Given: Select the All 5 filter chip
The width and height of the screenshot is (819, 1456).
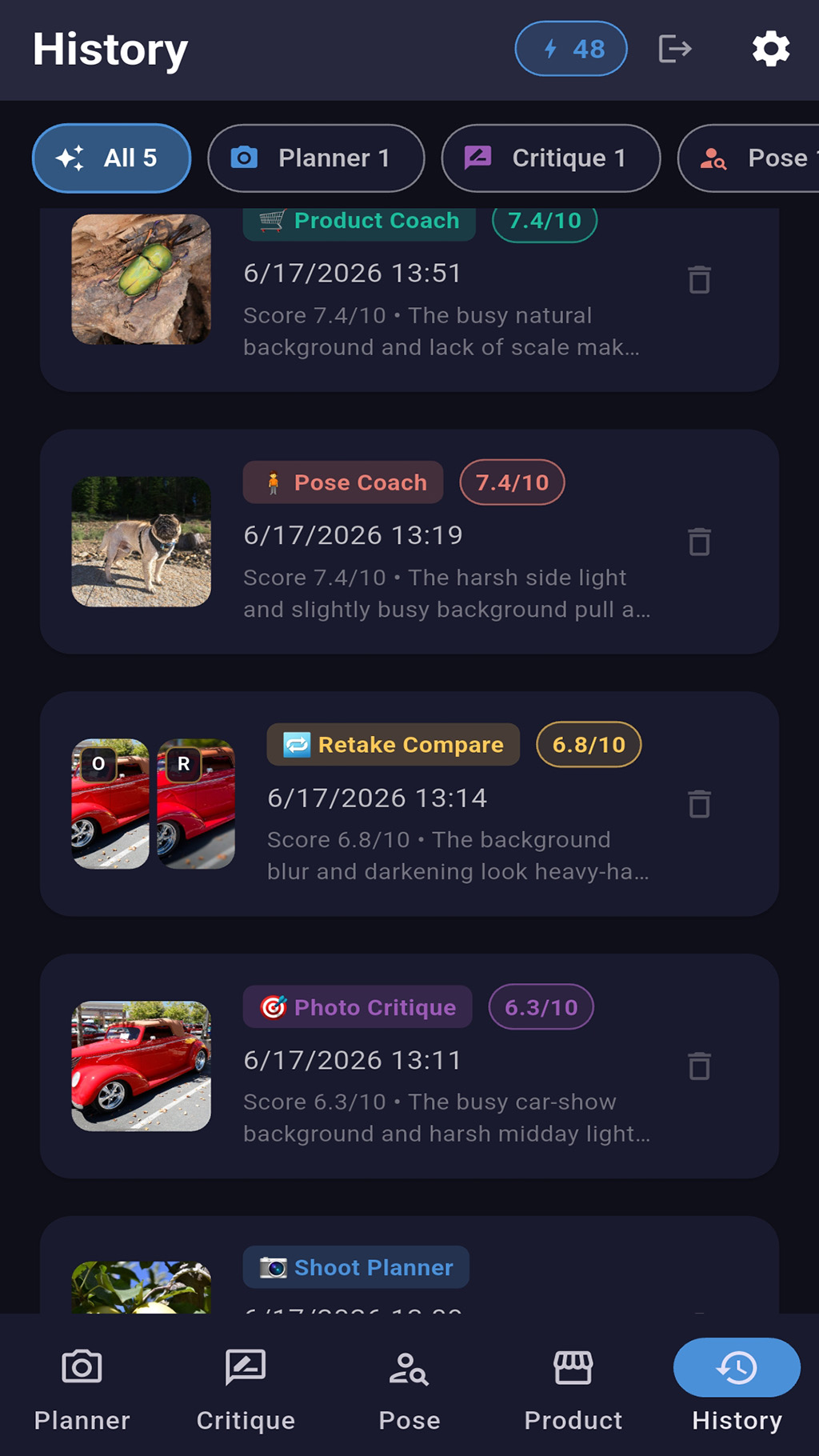Looking at the screenshot, I should 111,158.
